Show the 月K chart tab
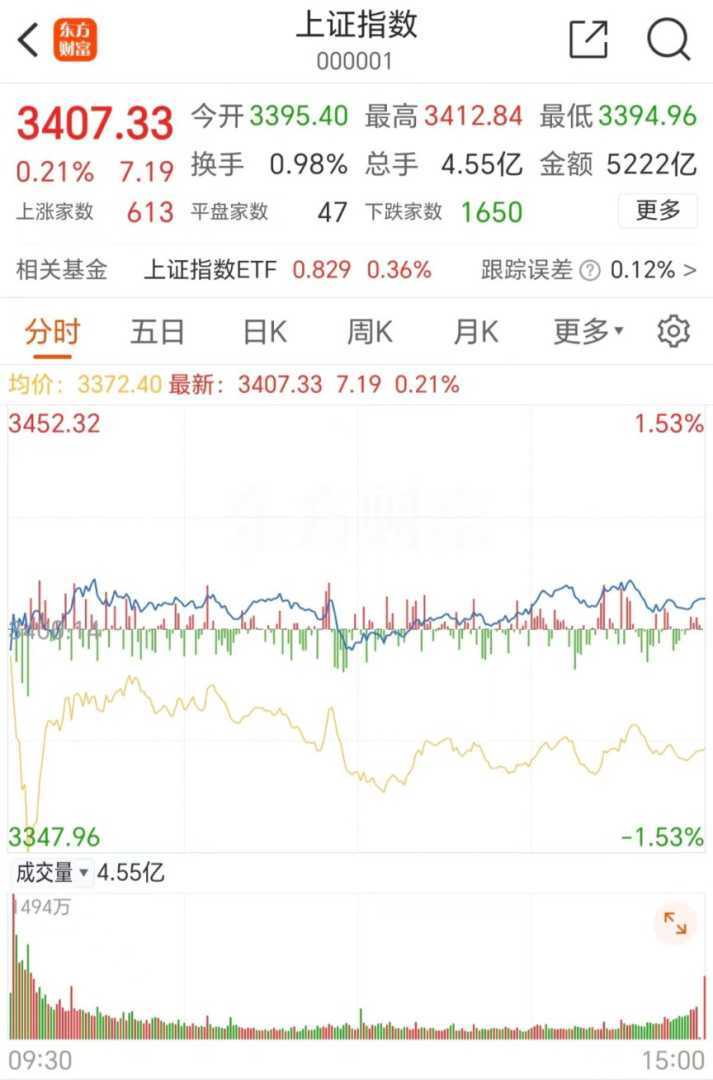The height and width of the screenshot is (1080, 713). (x=475, y=332)
